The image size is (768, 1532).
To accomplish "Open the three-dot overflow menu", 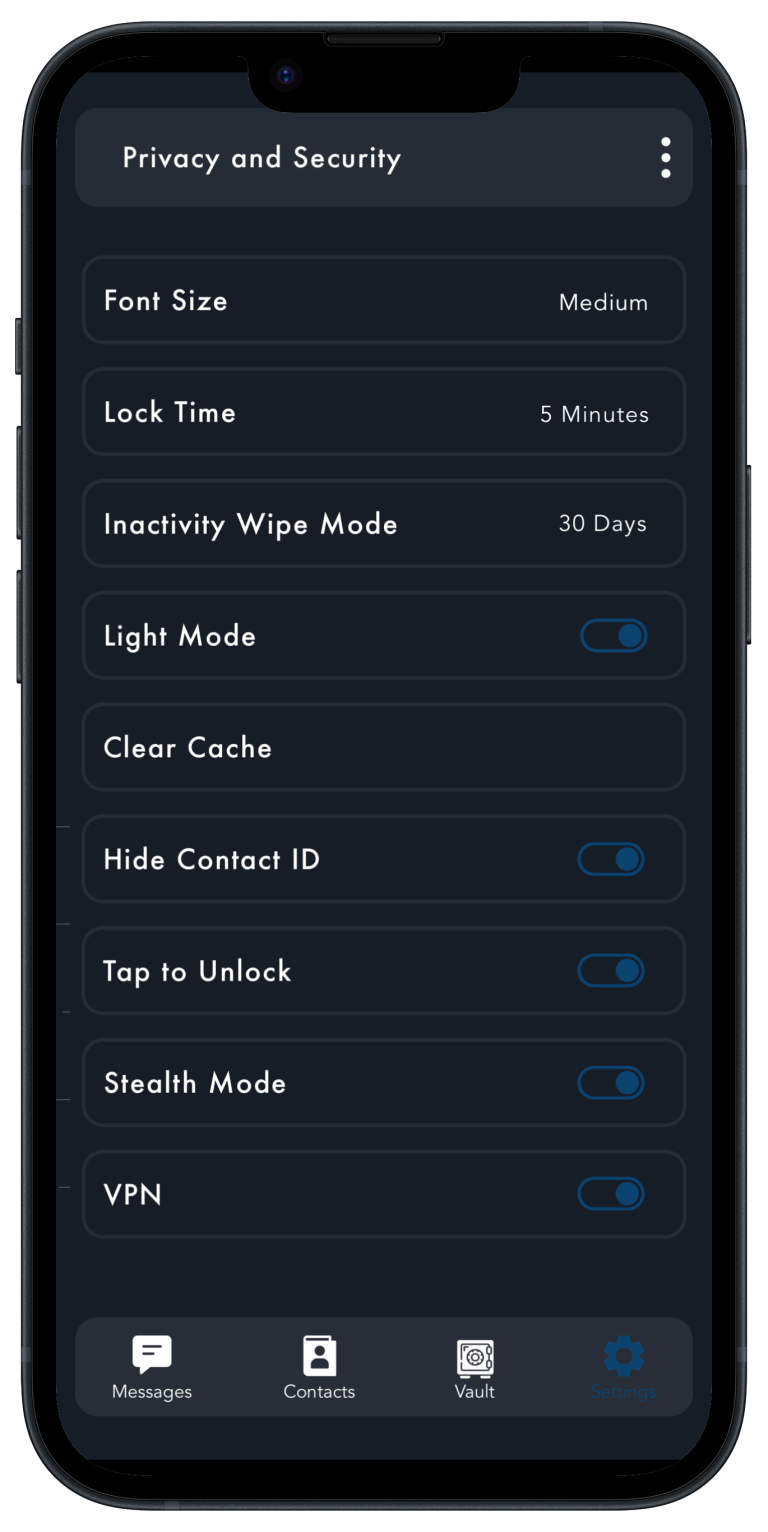I will [665, 158].
